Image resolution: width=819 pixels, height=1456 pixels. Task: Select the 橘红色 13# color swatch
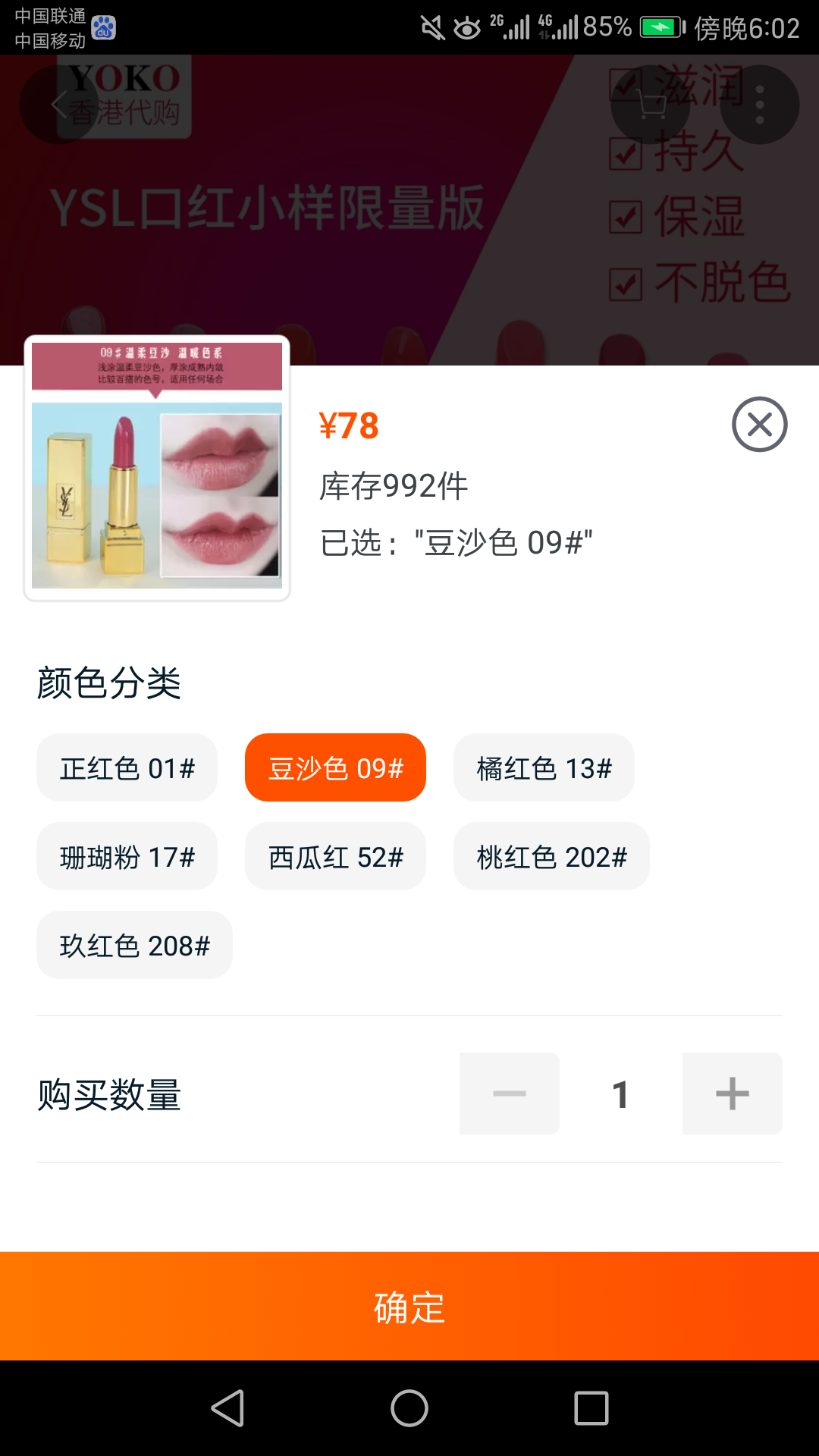(543, 767)
